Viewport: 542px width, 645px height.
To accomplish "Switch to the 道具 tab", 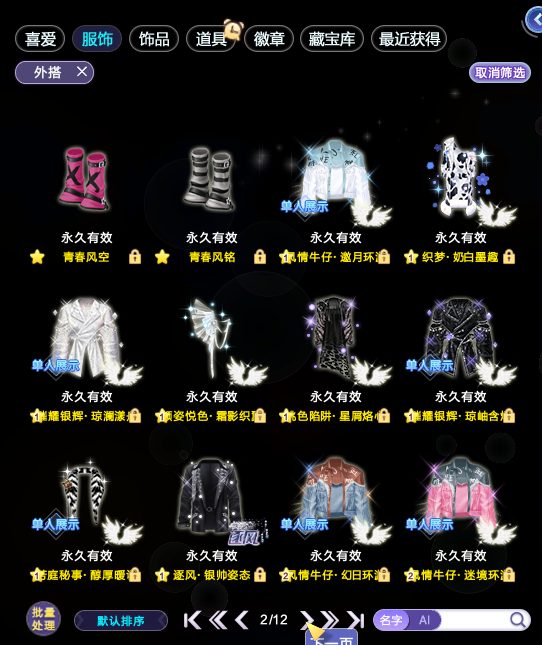I will pyautogui.click(x=211, y=39).
